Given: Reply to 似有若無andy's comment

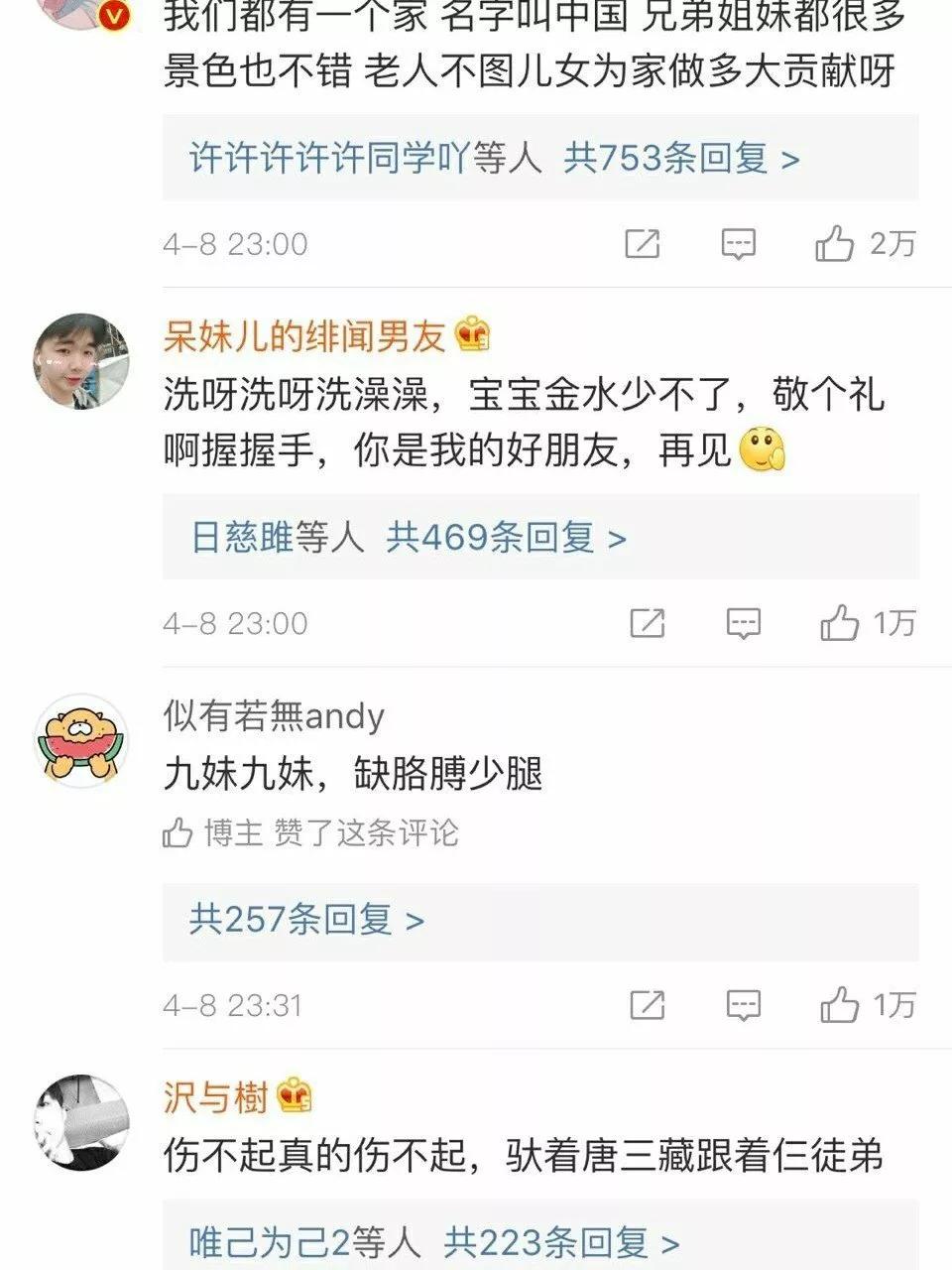Looking at the screenshot, I should [x=743, y=1006].
